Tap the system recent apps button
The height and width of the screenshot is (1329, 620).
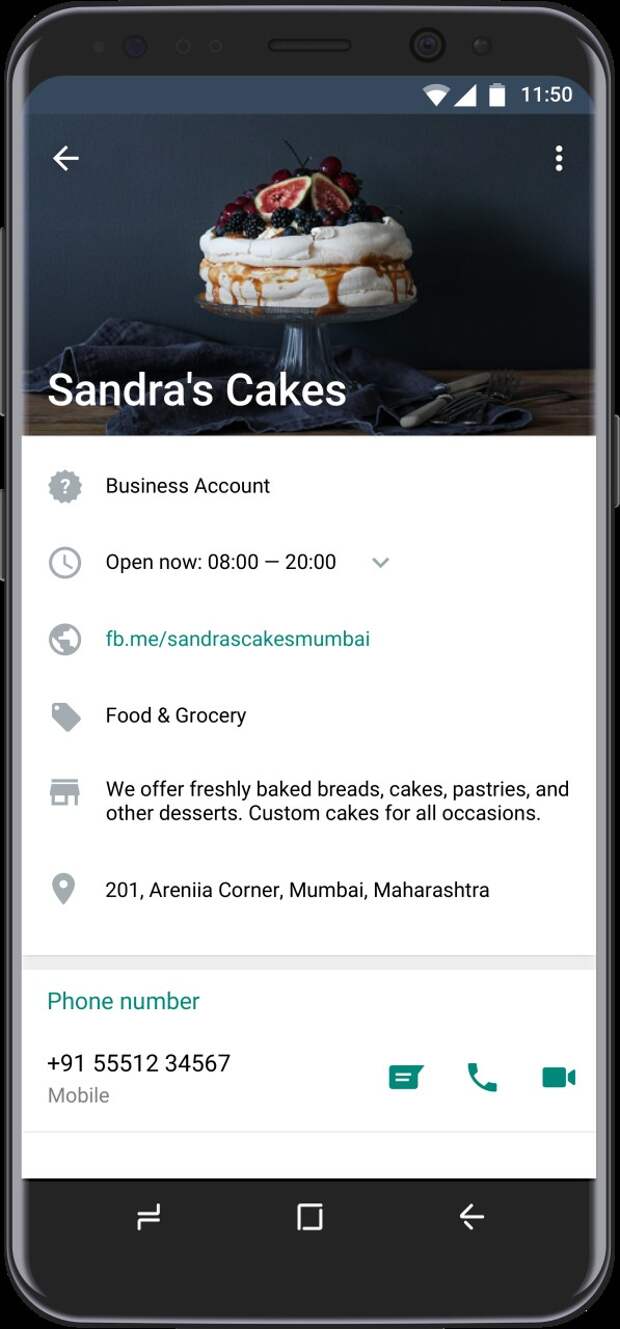tap(148, 1217)
